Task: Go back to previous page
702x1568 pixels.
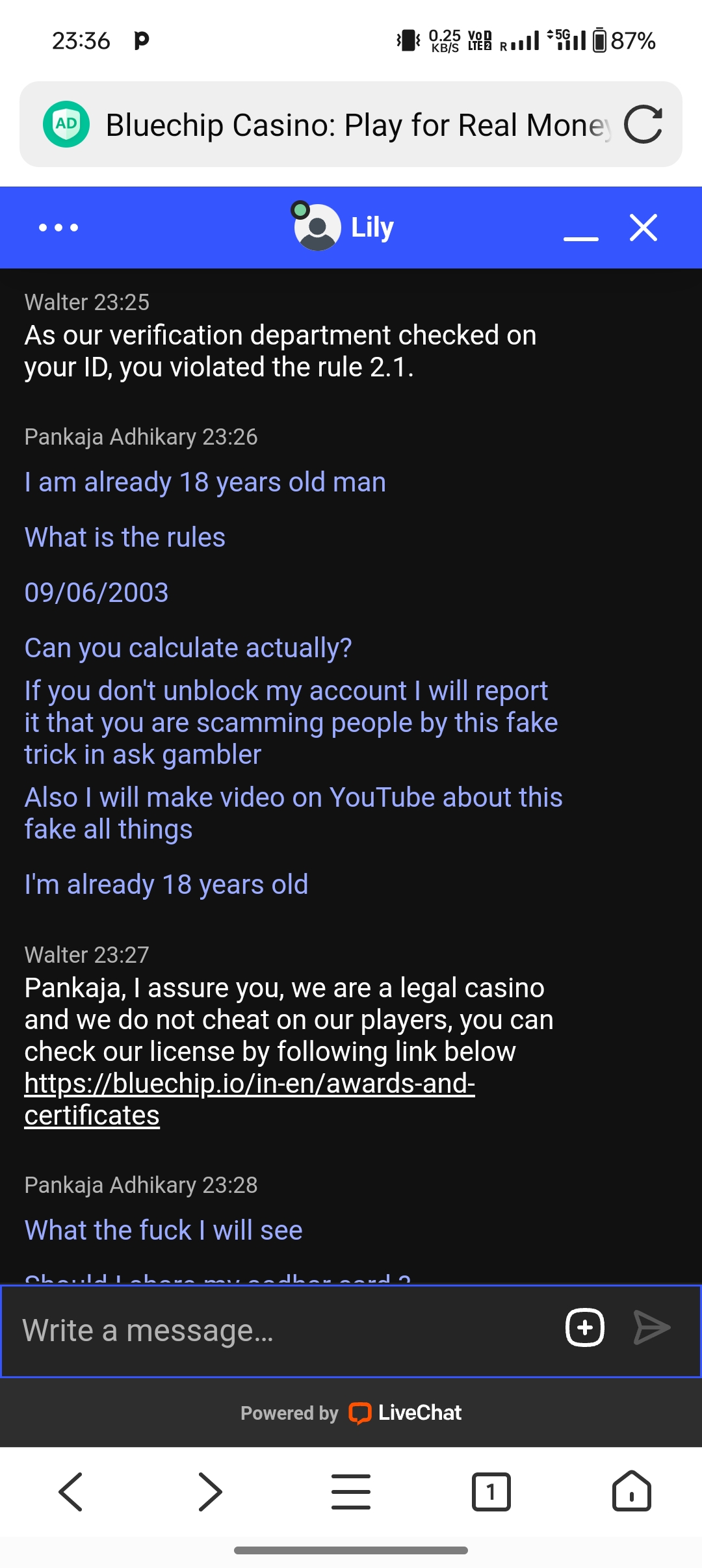Action: [x=70, y=1491]
